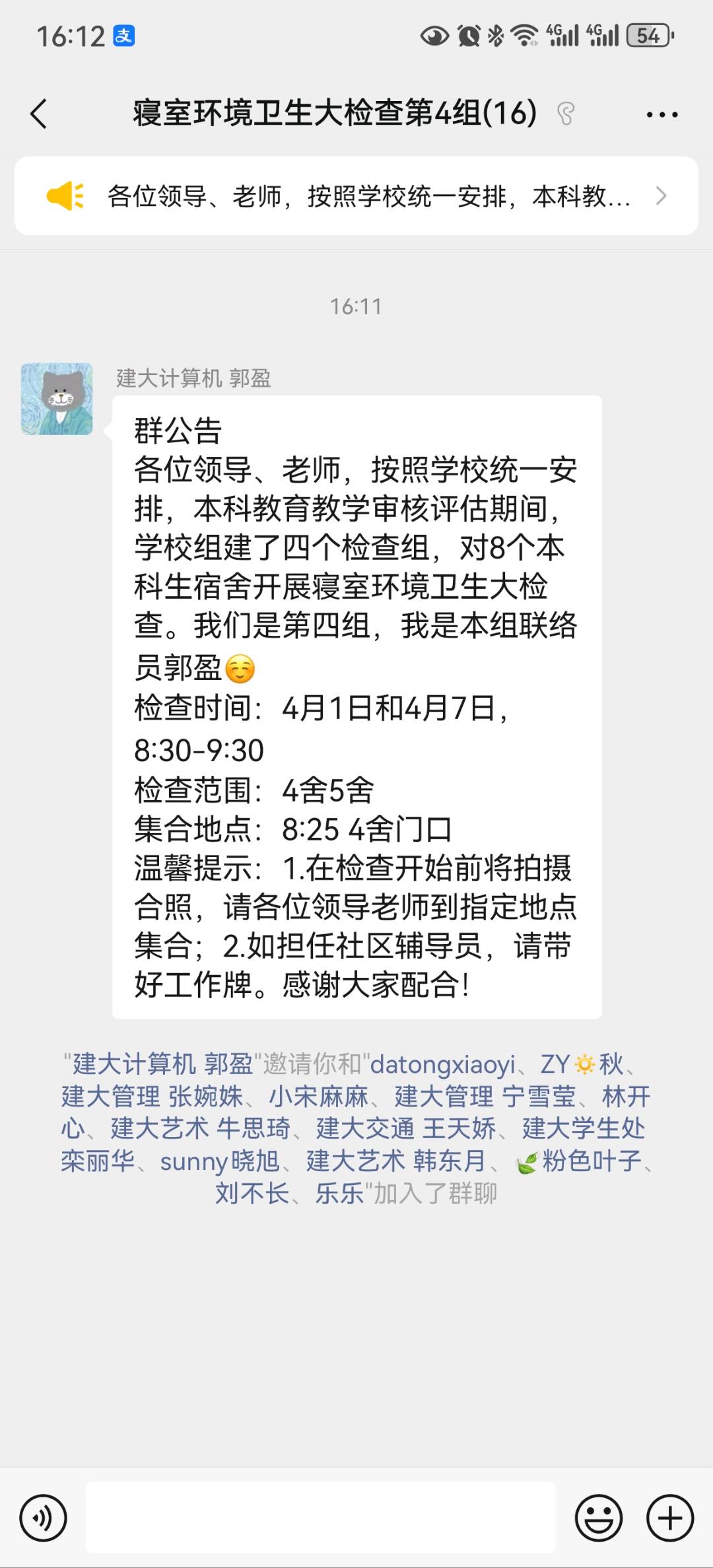Open datongxiaoyi's profile link
This screenshot has width=713, height=1568.
tap(442, 1064)
